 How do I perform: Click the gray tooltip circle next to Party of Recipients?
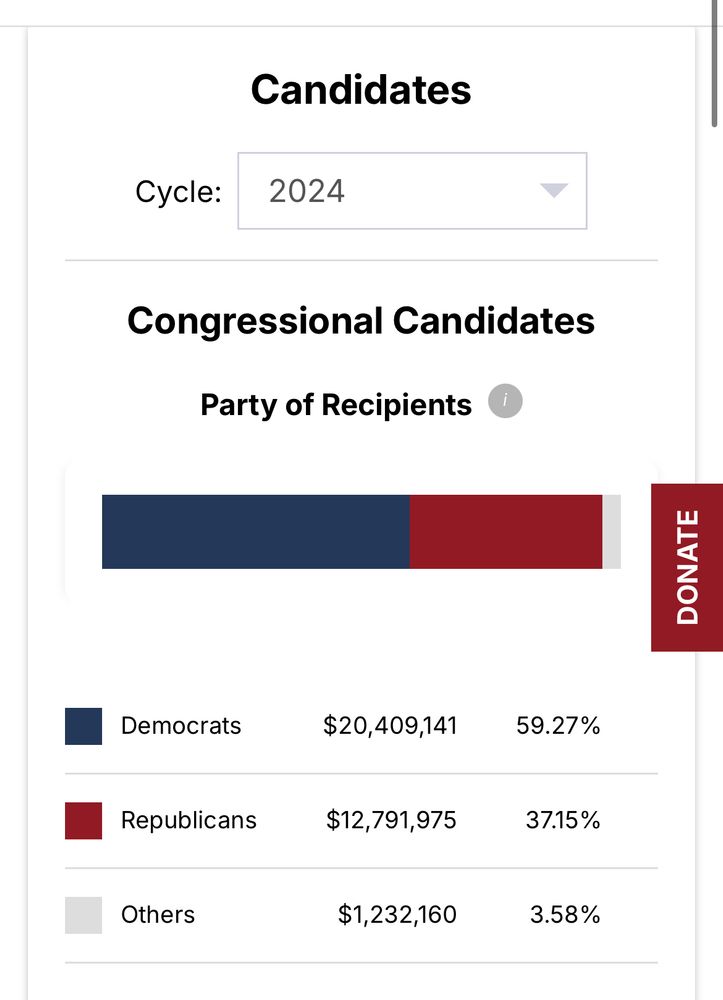[x=506, y=400]
